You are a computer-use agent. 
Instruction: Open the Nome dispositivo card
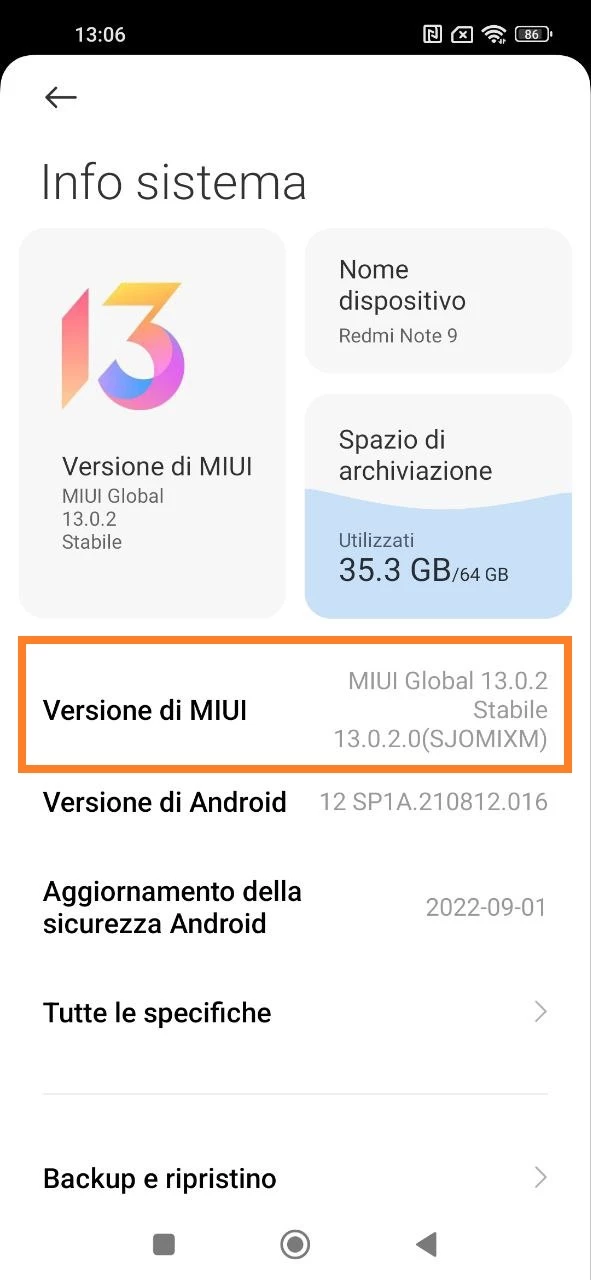tap(438, 301)
